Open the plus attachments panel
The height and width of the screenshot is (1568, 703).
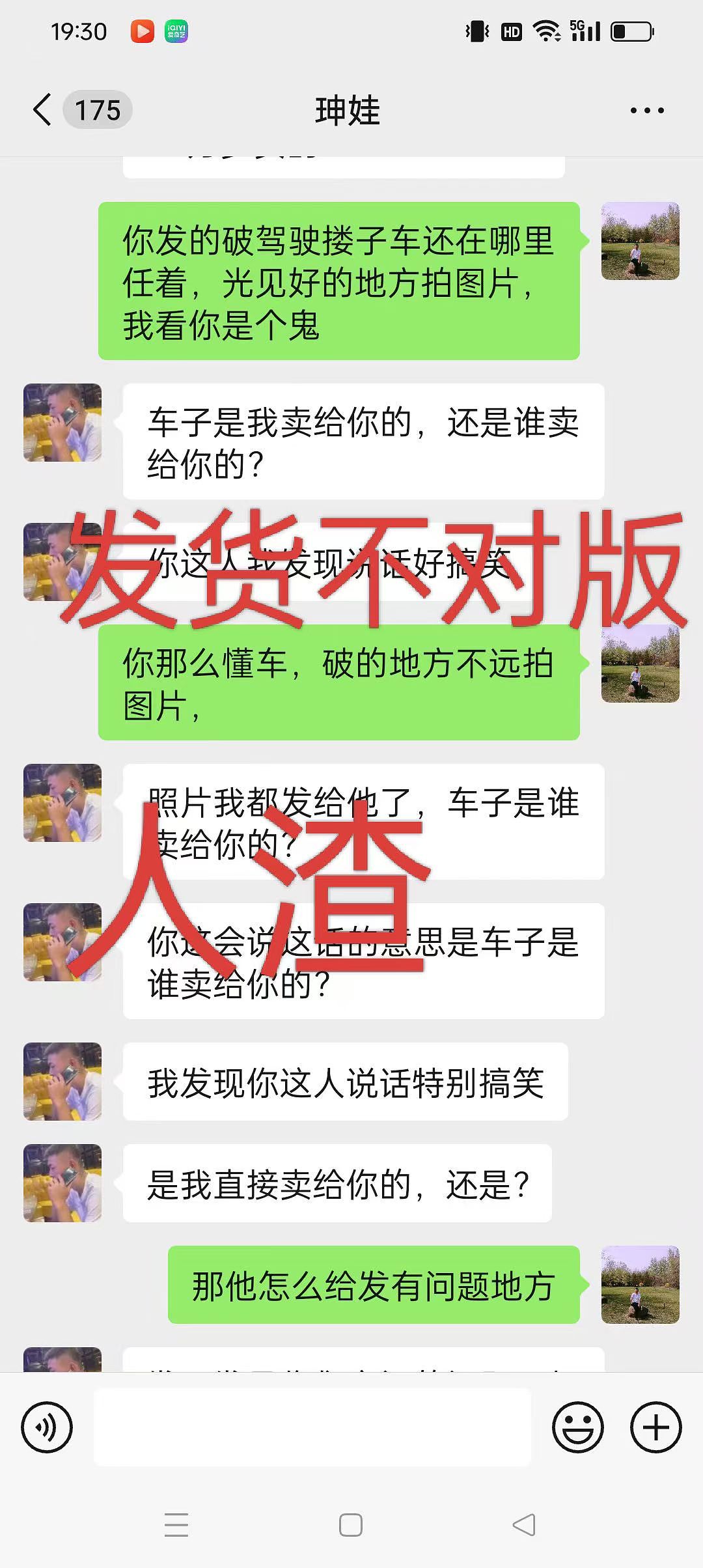(655, 1427)
